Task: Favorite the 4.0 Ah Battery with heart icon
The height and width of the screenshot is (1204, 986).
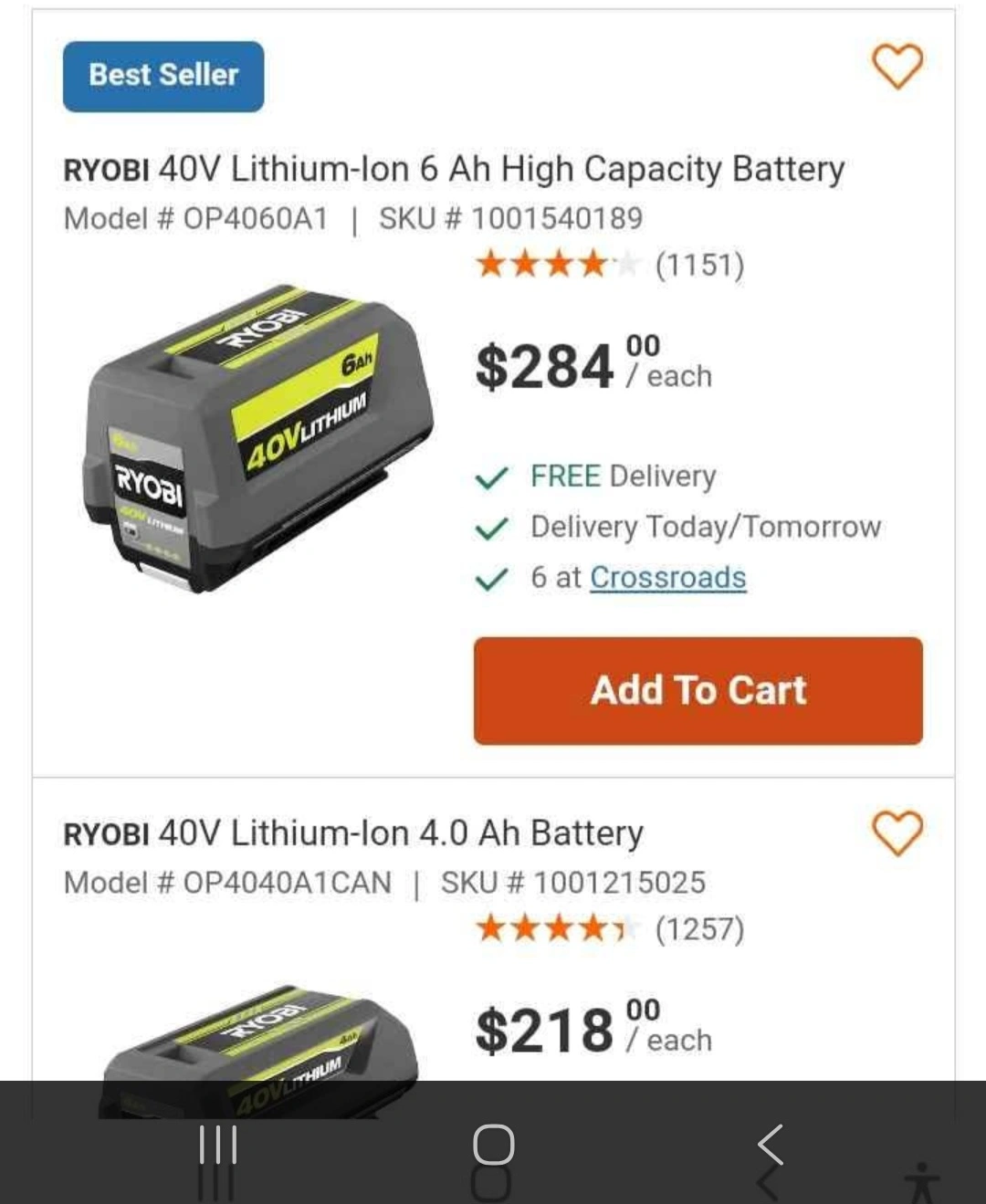Action: (897, 833)
